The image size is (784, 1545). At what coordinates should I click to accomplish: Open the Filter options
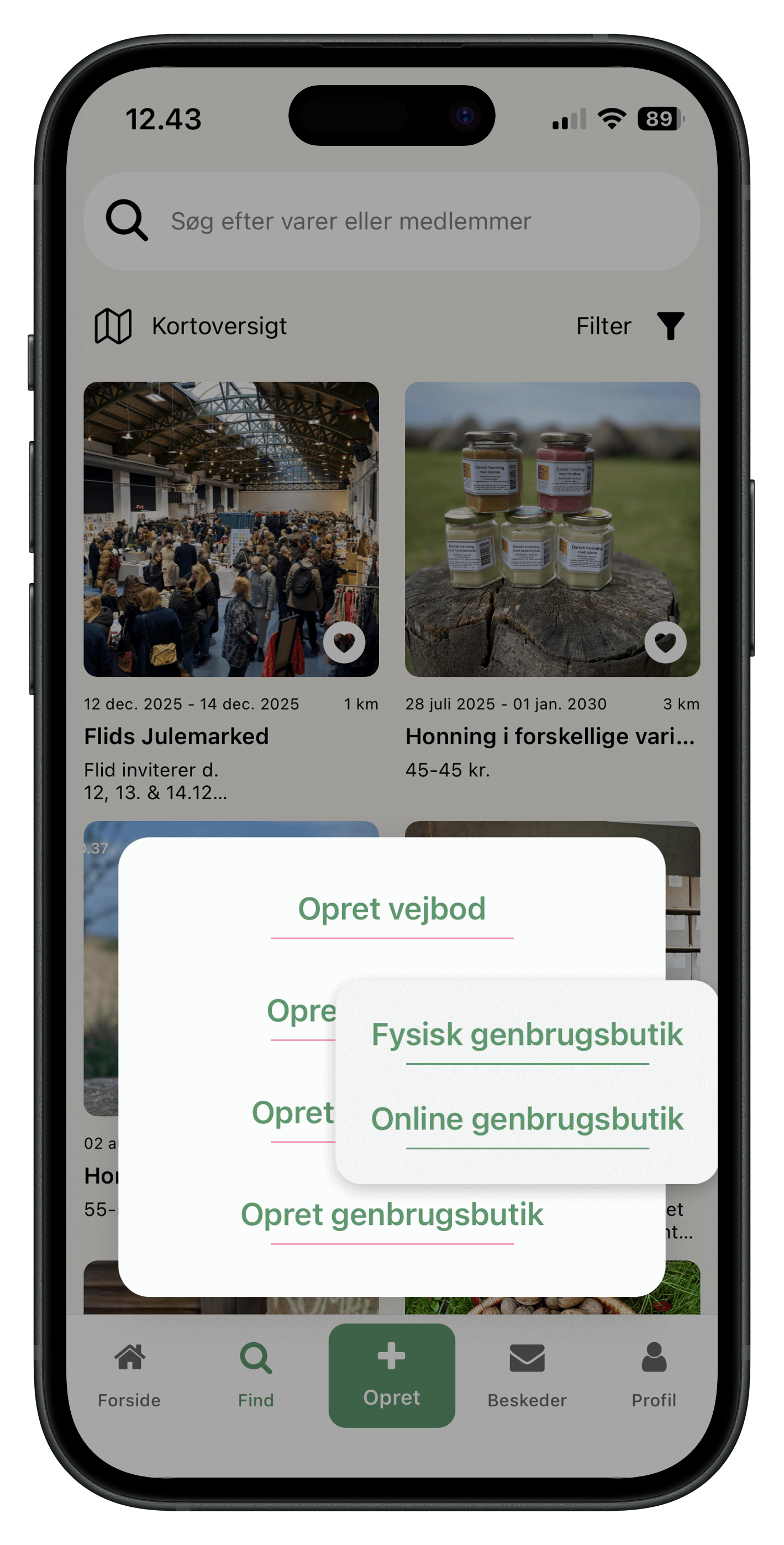click(630, 326)
